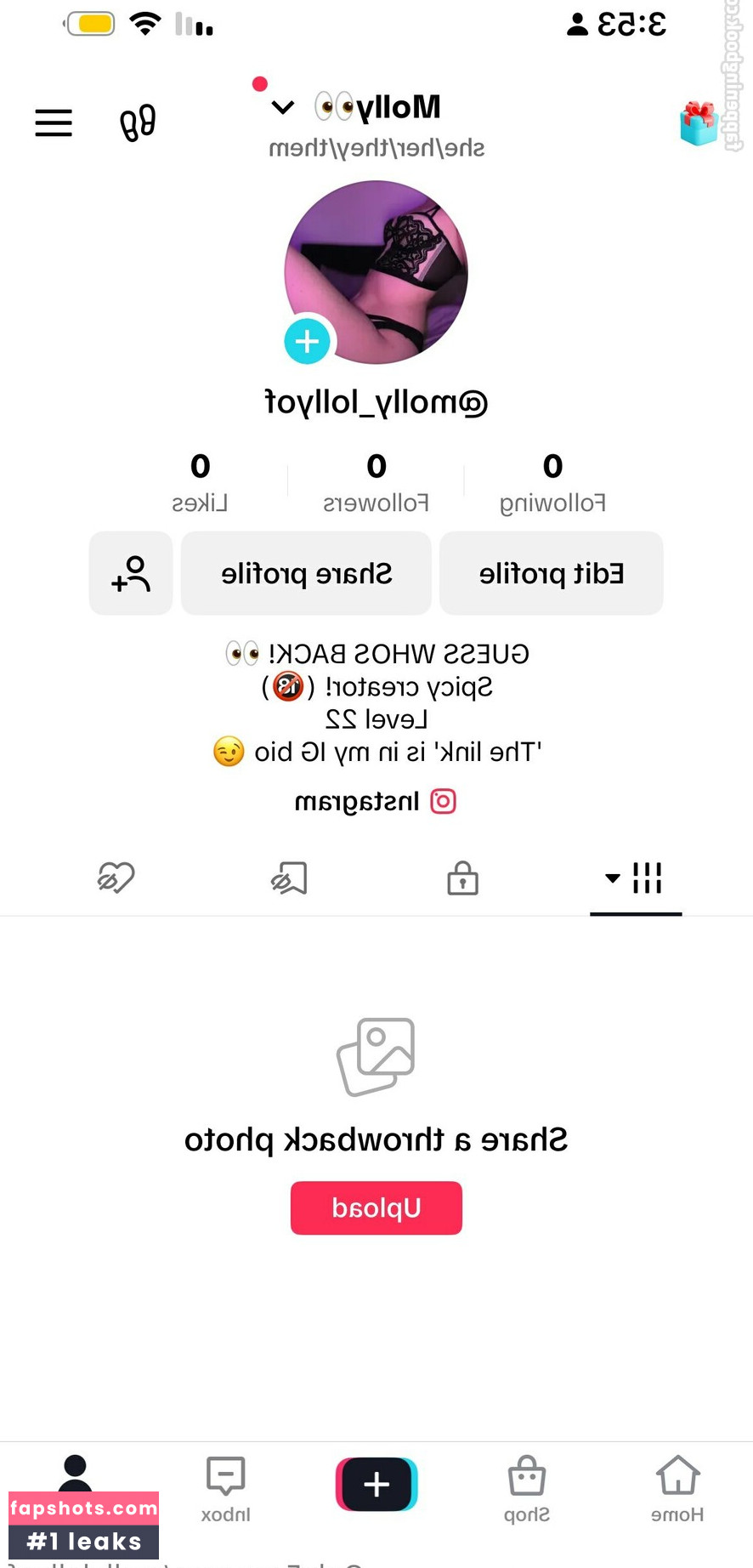
Task: Tap Share profile
Action: click(306, 574)
